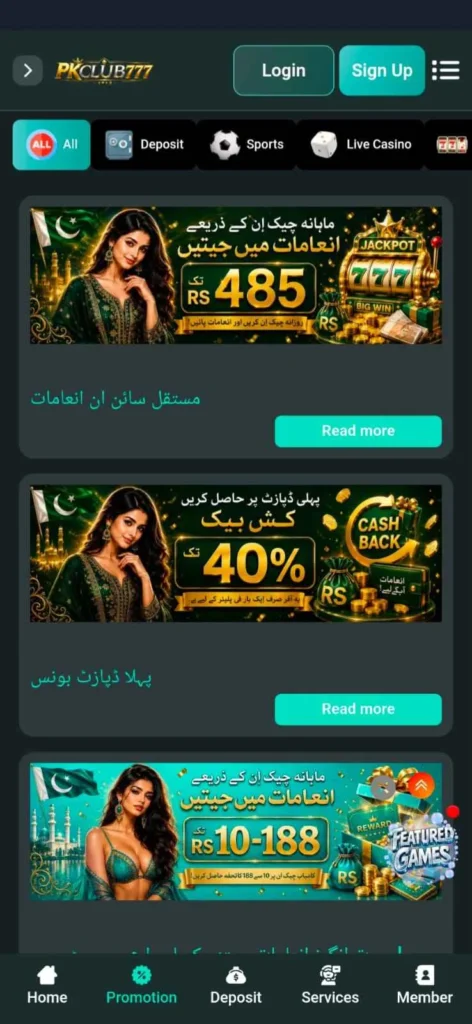Filter promotions by Deposit

click(x=144, y=144)
